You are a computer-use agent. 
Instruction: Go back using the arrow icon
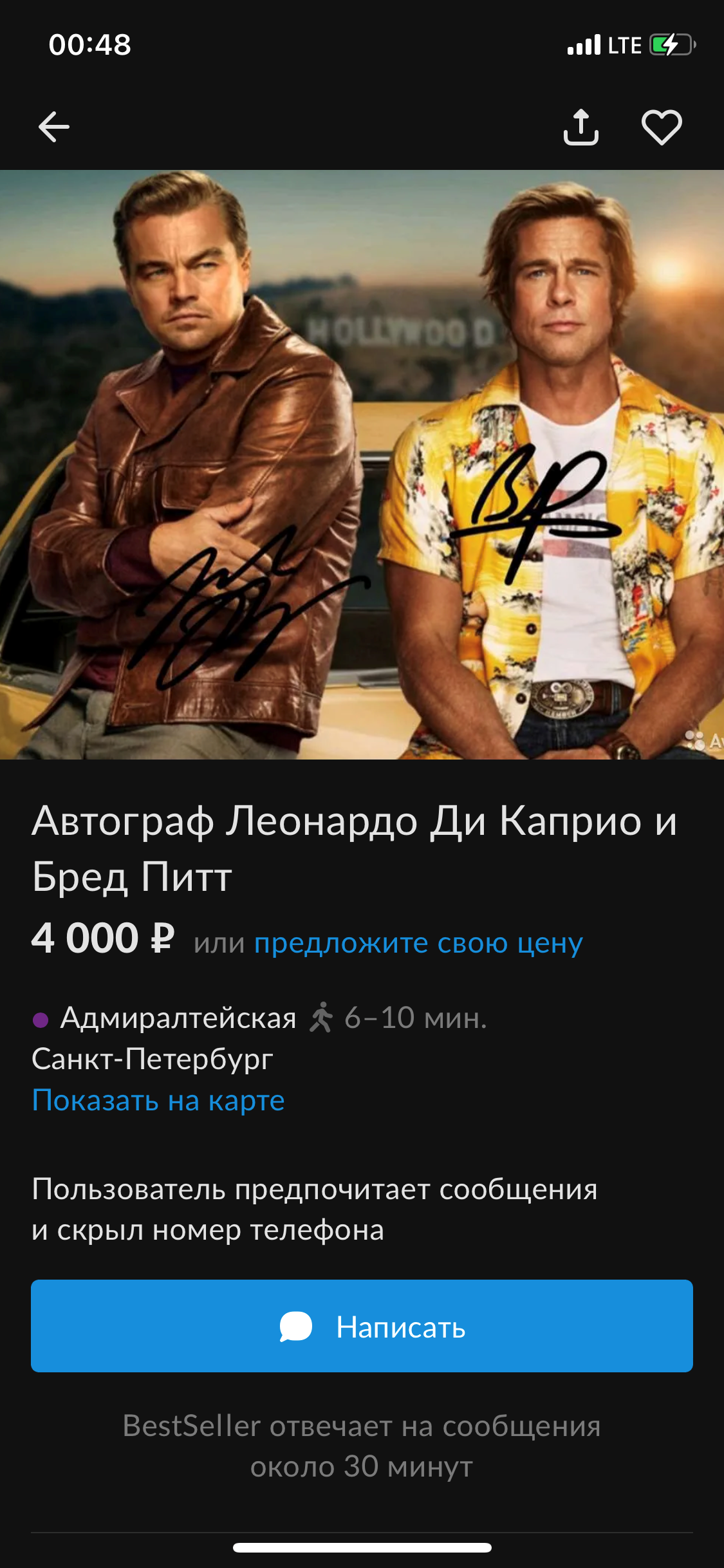54,127
